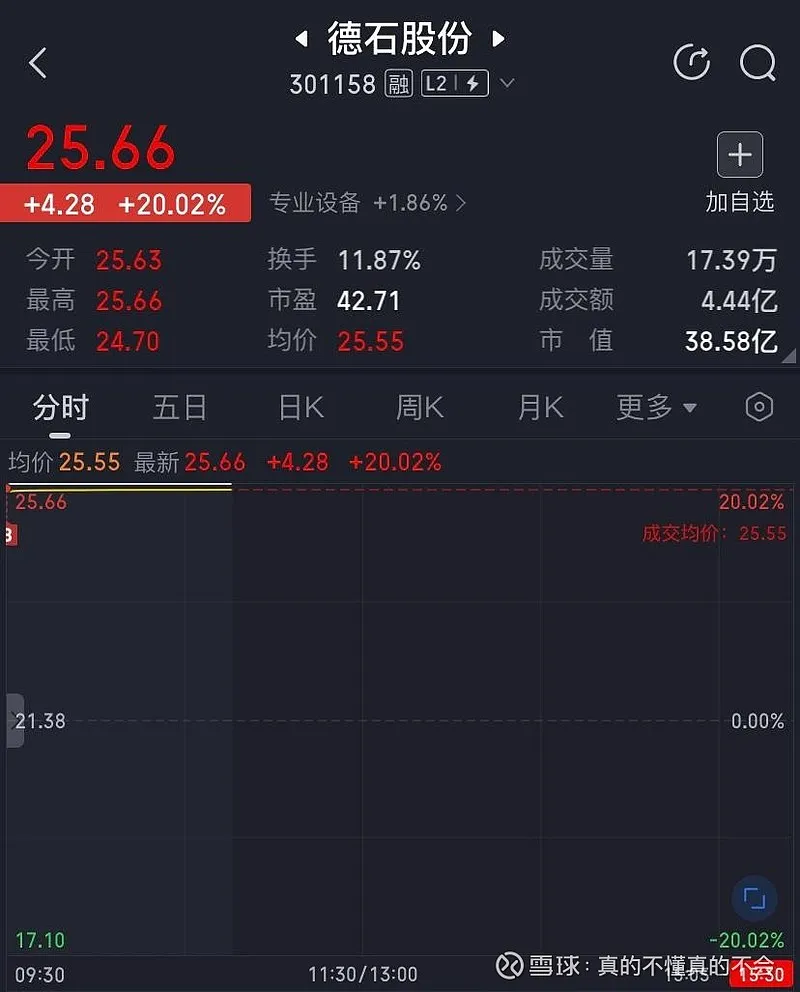Switch to the 五日 chart tab
The height and width of the screenshot is (992, 800).
[x=180, y=408]
